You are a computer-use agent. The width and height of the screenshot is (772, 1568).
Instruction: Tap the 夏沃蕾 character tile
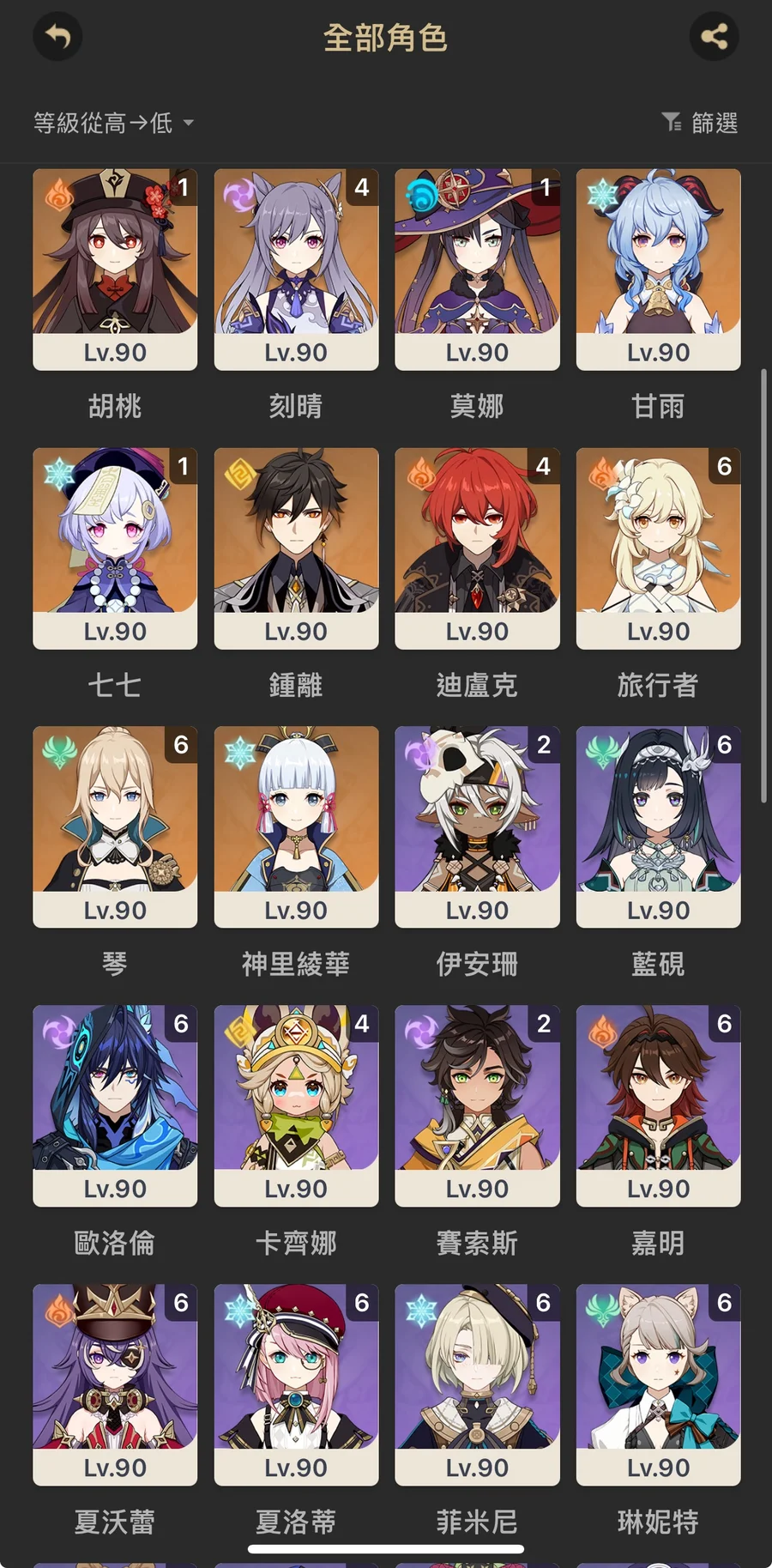click(115, 1384)
